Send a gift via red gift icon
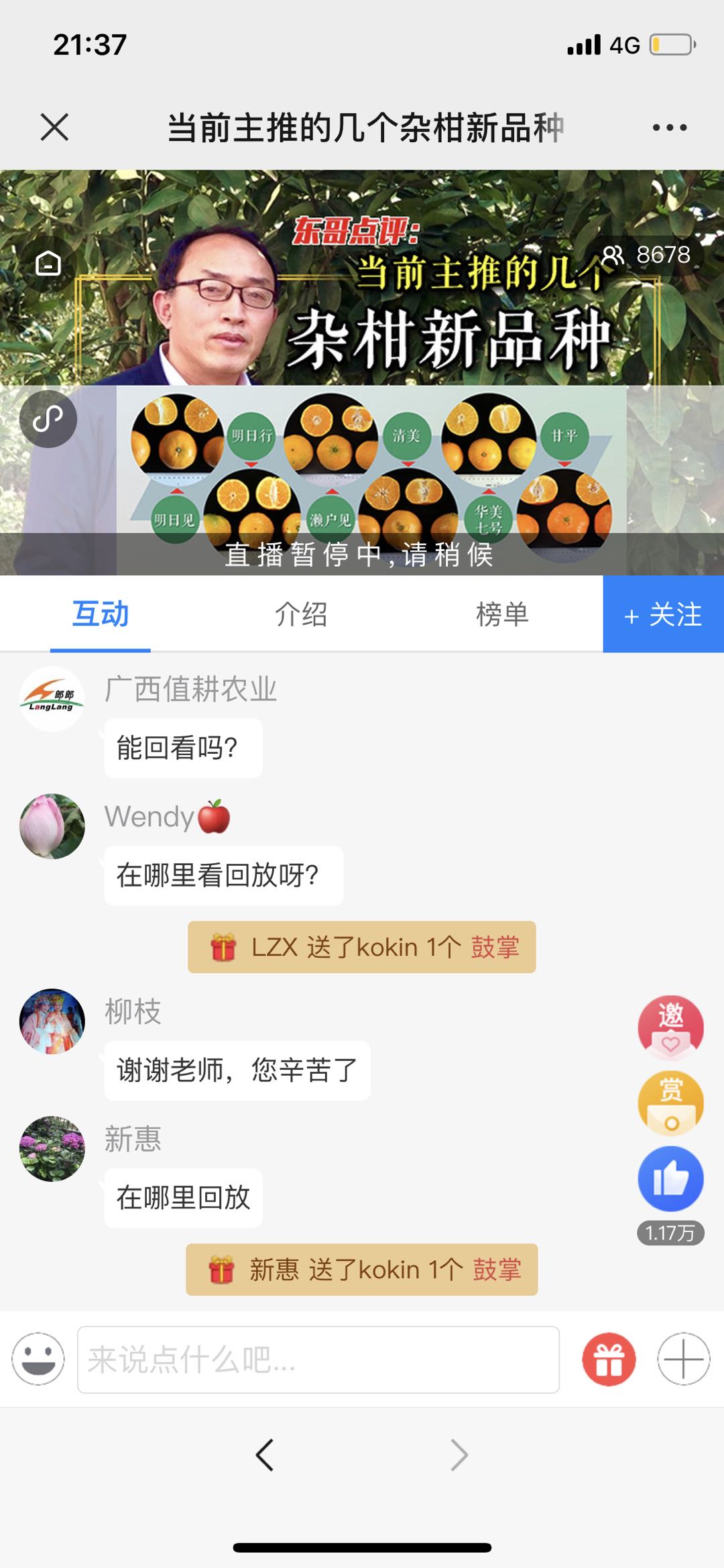This screenshot has width=724, height=1568. coord(609,1359)
